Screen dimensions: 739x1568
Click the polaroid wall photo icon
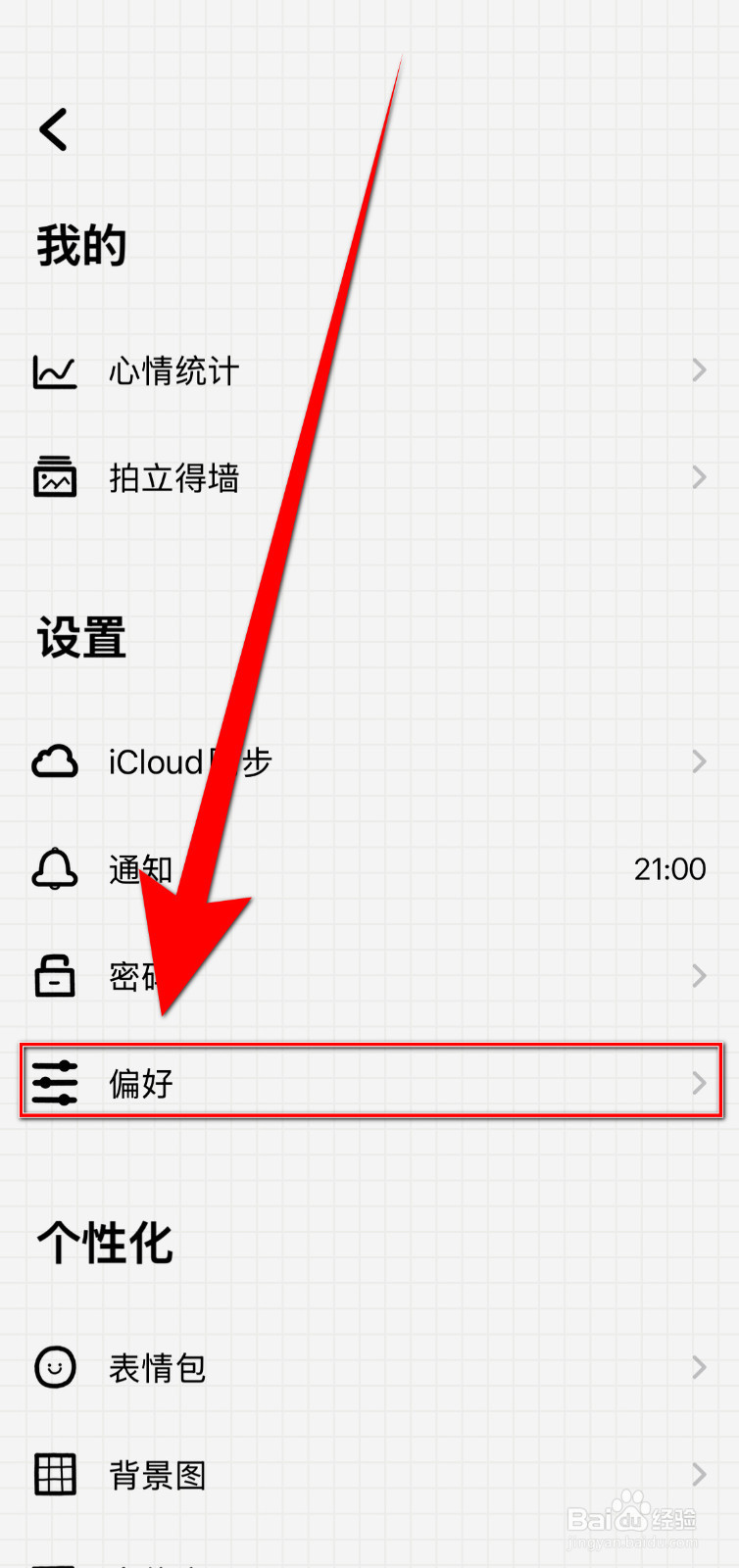55,477
